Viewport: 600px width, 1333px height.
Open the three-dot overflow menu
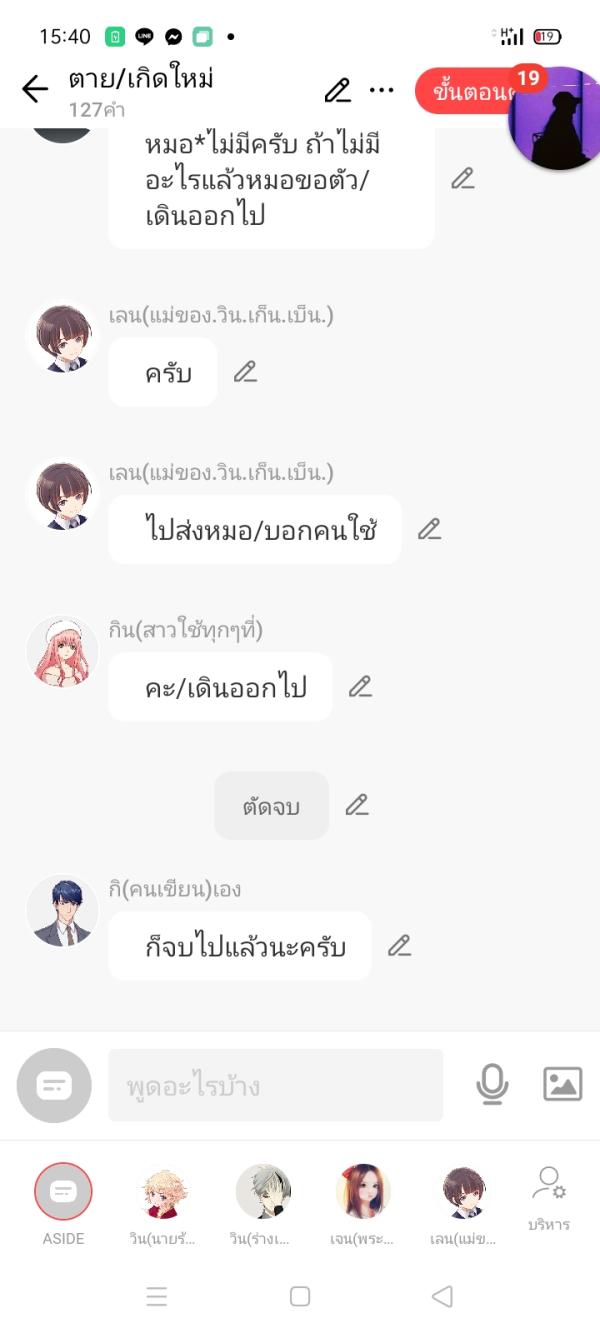point(382,91)
